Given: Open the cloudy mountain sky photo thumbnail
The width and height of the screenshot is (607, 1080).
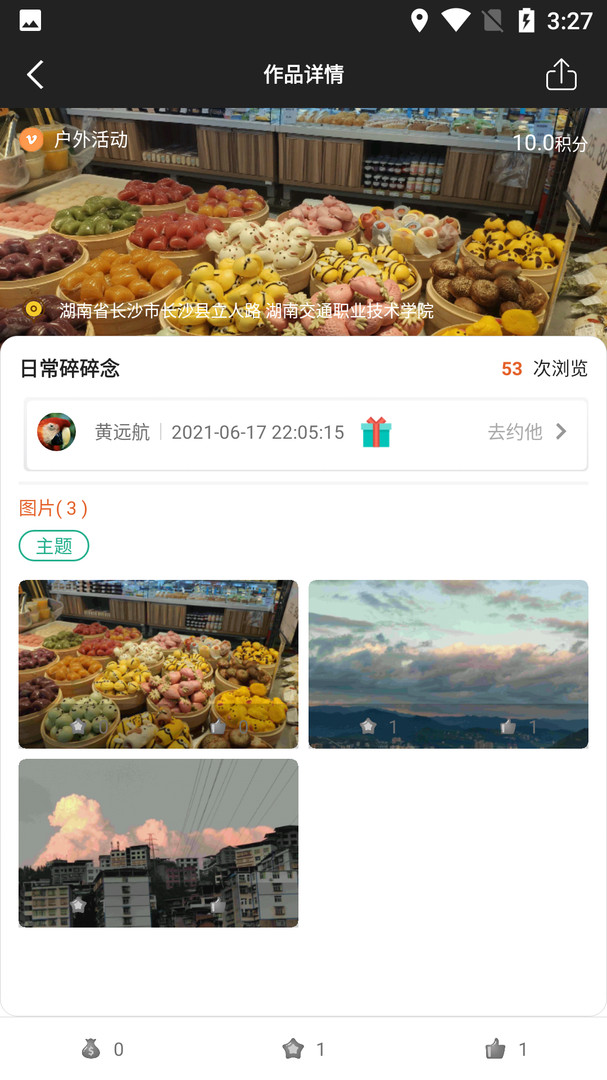Looking at the screenshot, I should (x=448, y=663).
